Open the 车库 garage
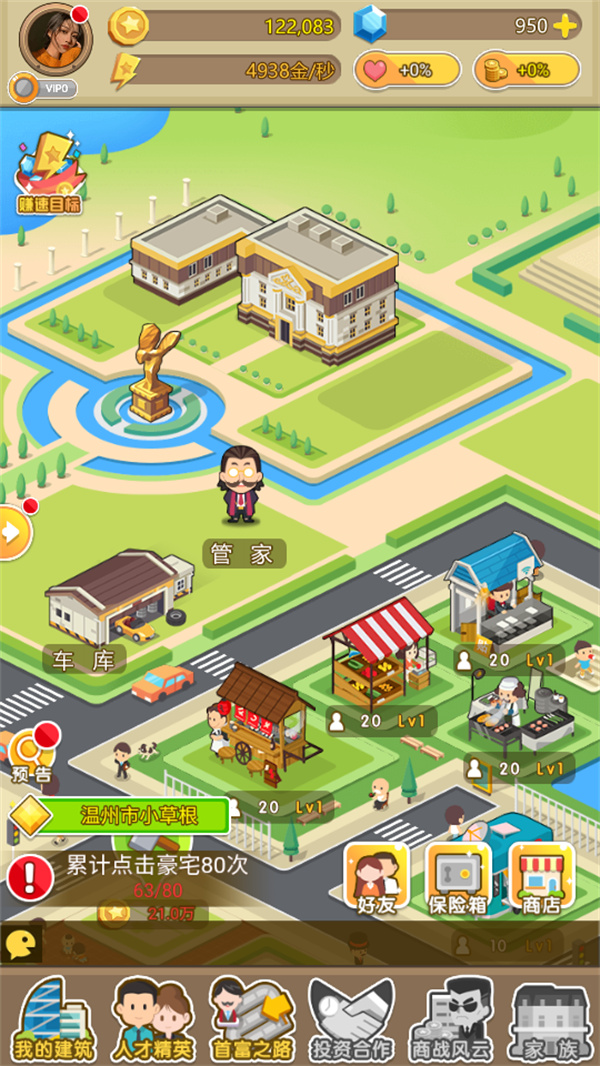 [120, 598]
